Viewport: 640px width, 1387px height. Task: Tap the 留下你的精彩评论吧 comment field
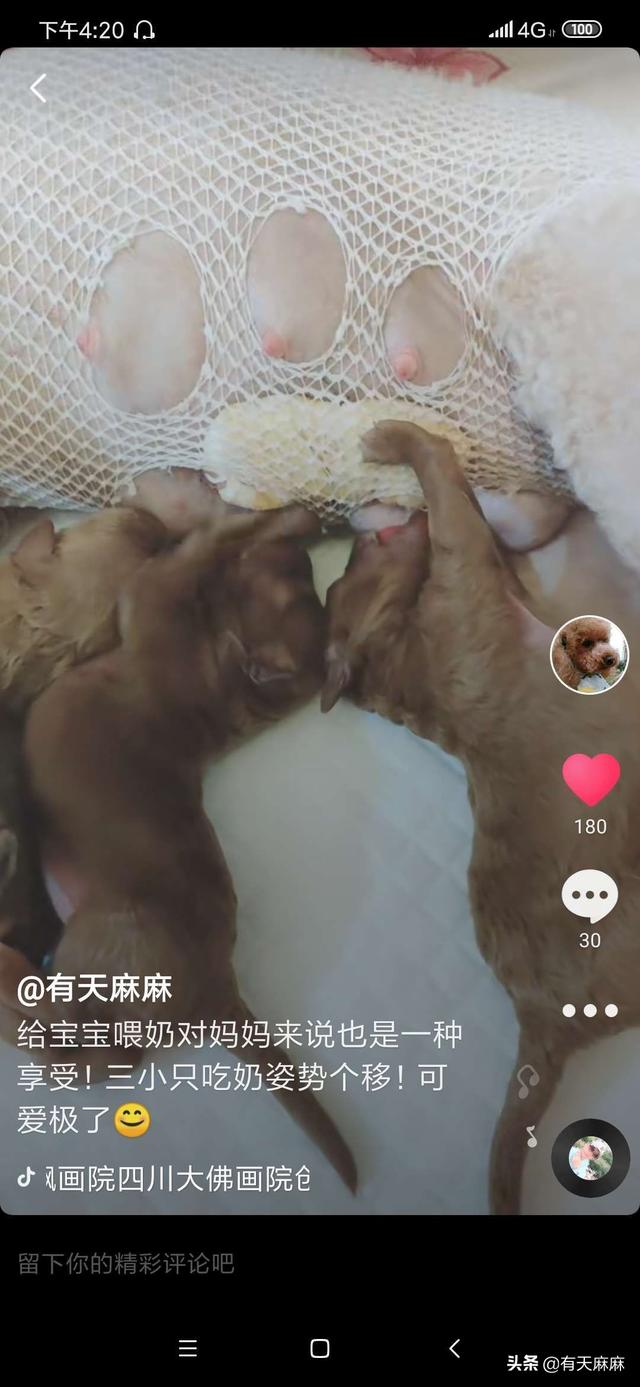(x=126, y=1263)
